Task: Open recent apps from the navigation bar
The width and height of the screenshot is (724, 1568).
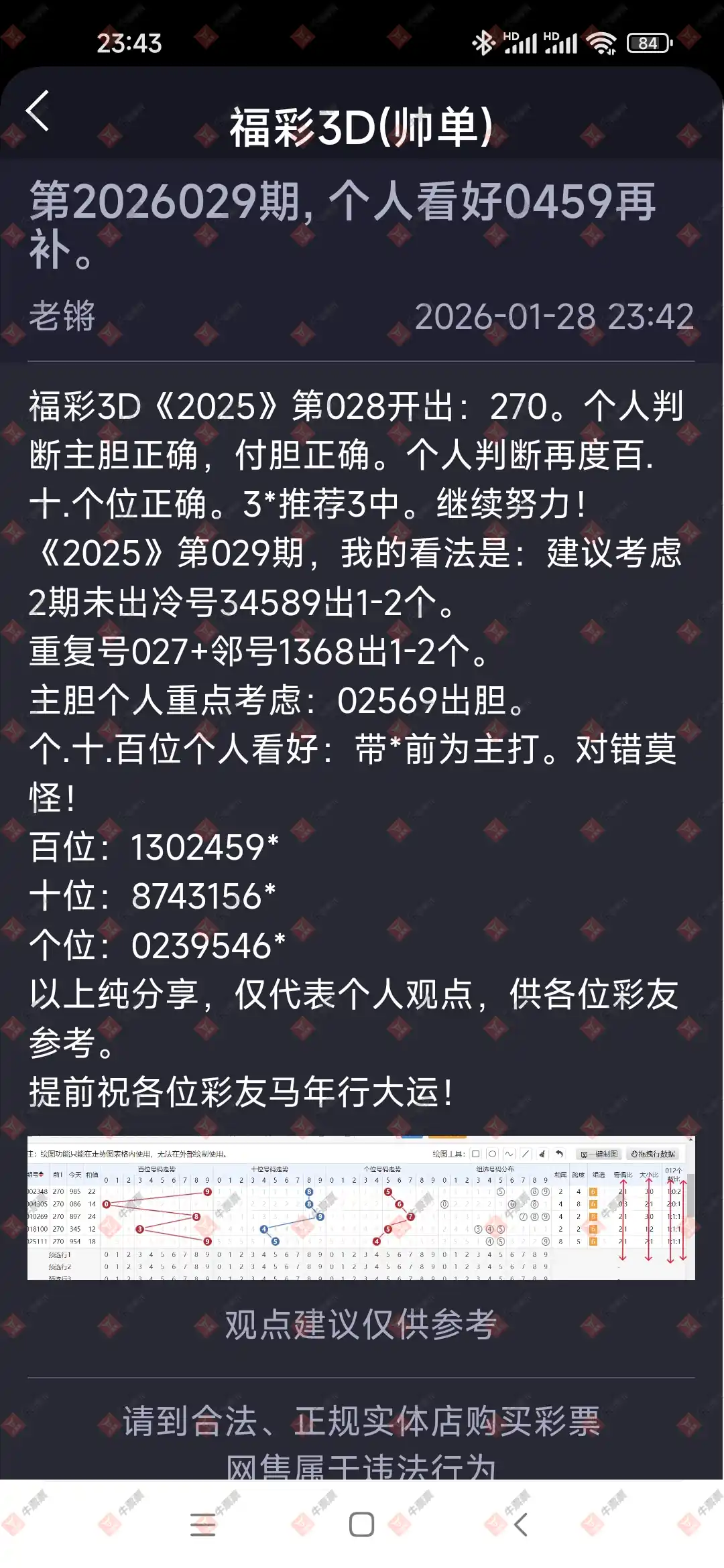Action: (x=202, y=1524)
